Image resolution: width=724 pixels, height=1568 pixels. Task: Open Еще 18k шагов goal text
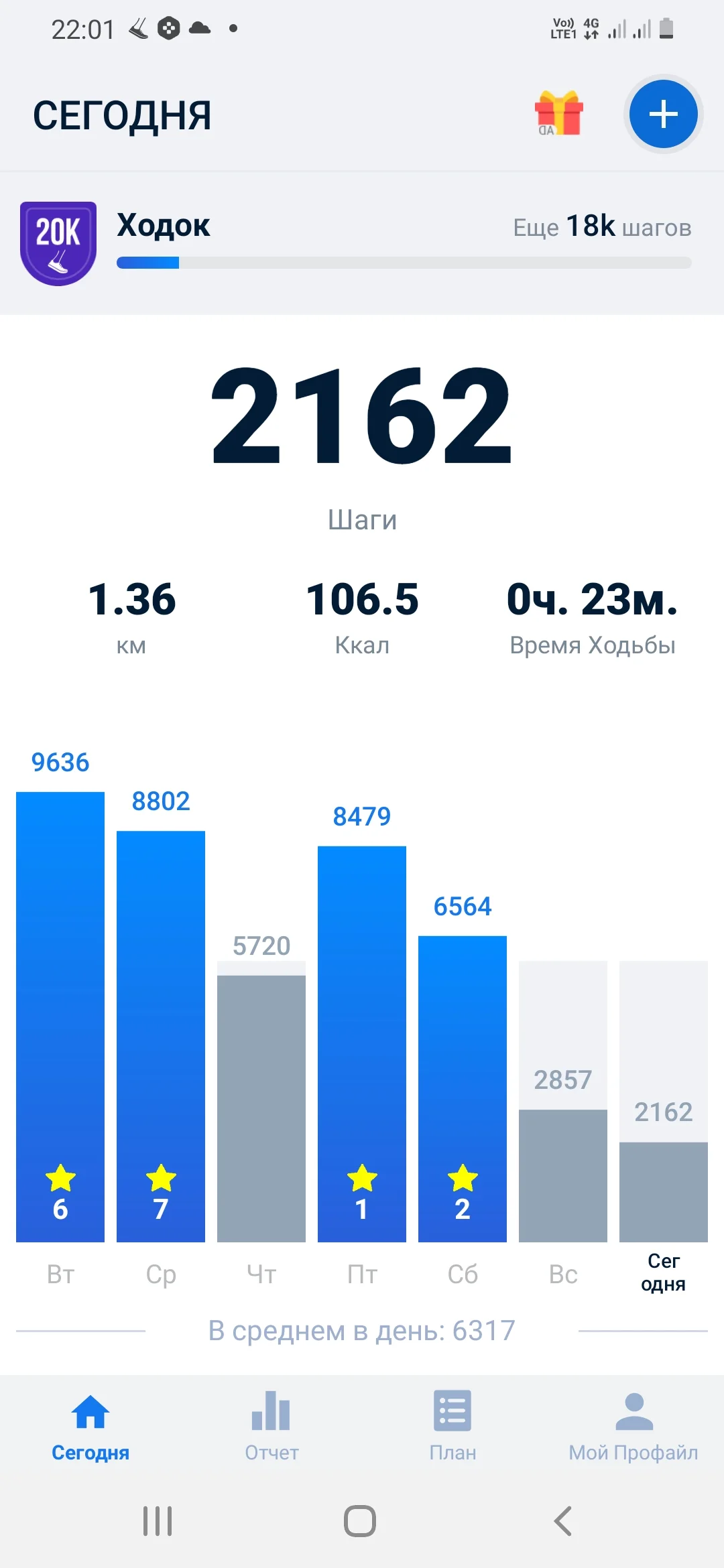(601, 226)
